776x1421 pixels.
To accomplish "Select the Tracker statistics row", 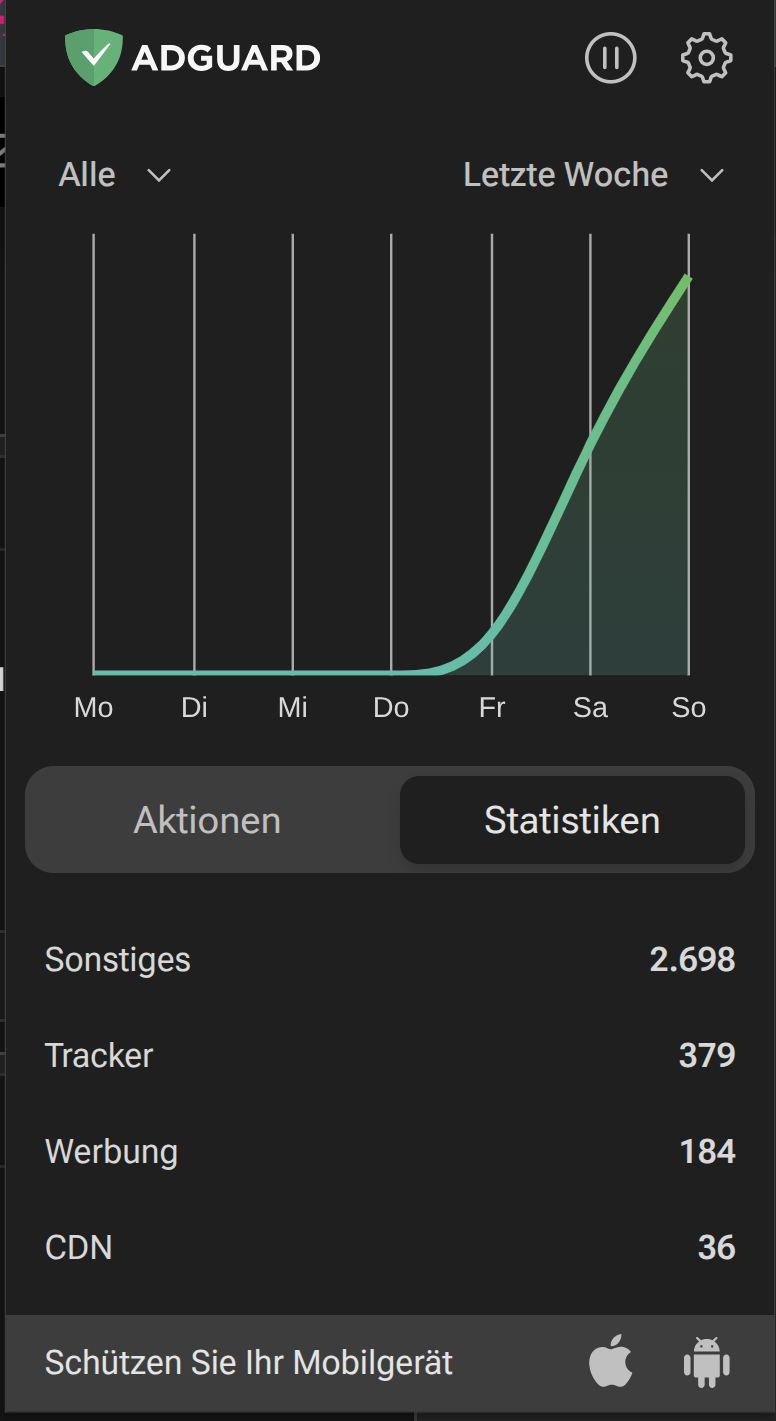I will (x=388, y=1055).
